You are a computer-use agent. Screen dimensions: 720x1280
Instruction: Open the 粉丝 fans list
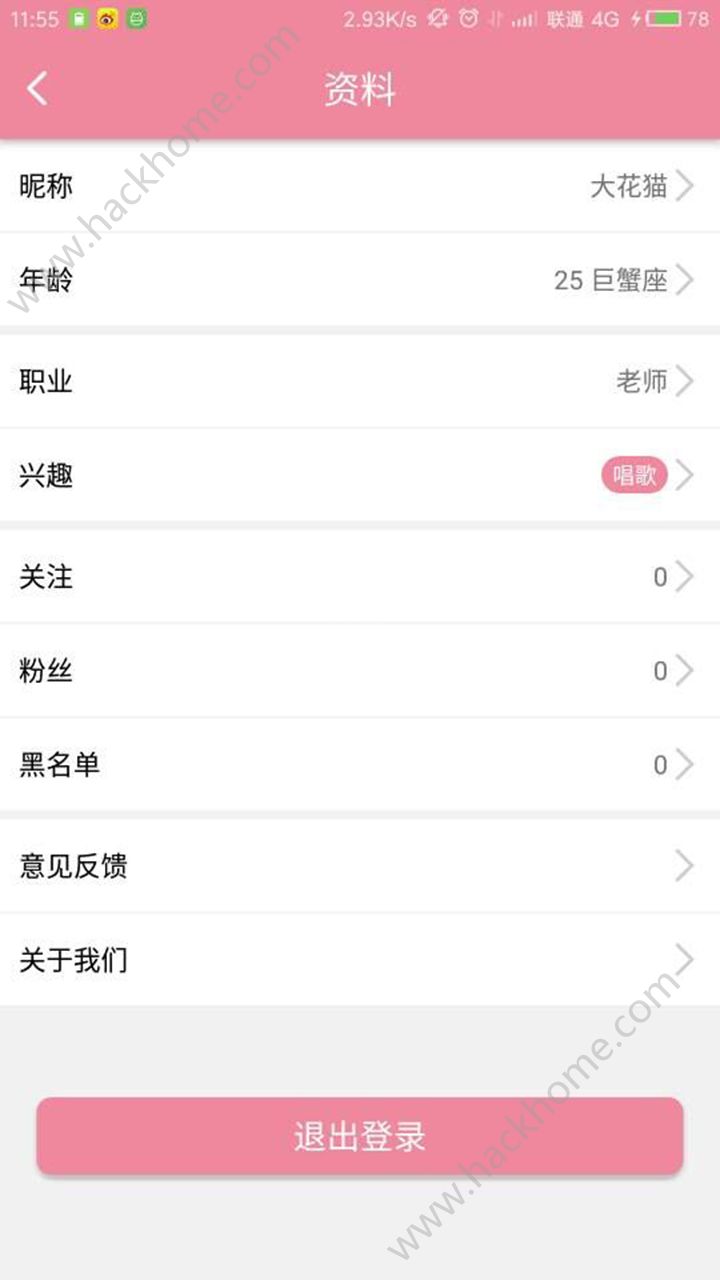[360, 671]
